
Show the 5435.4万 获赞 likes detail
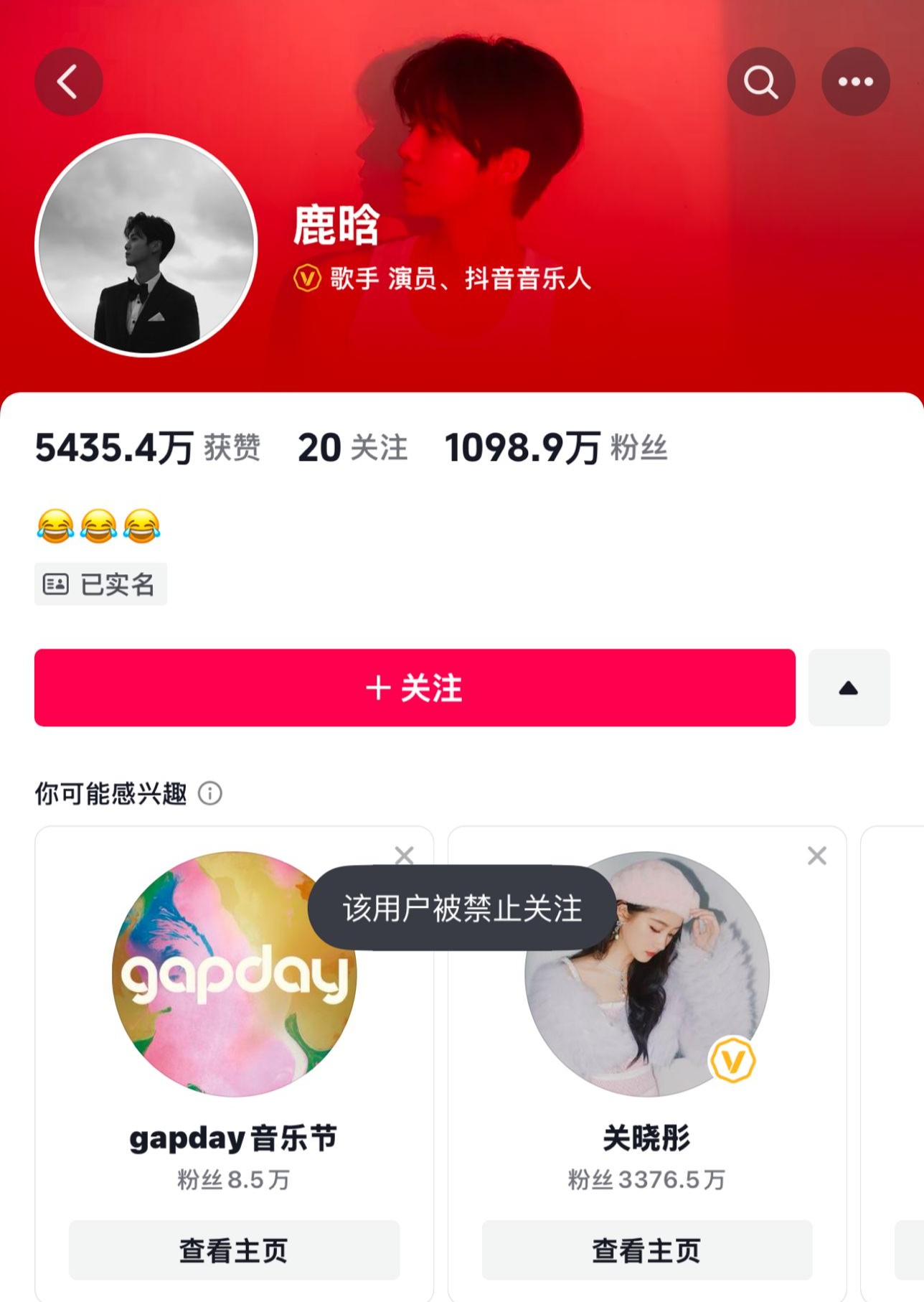click(147, 448)
